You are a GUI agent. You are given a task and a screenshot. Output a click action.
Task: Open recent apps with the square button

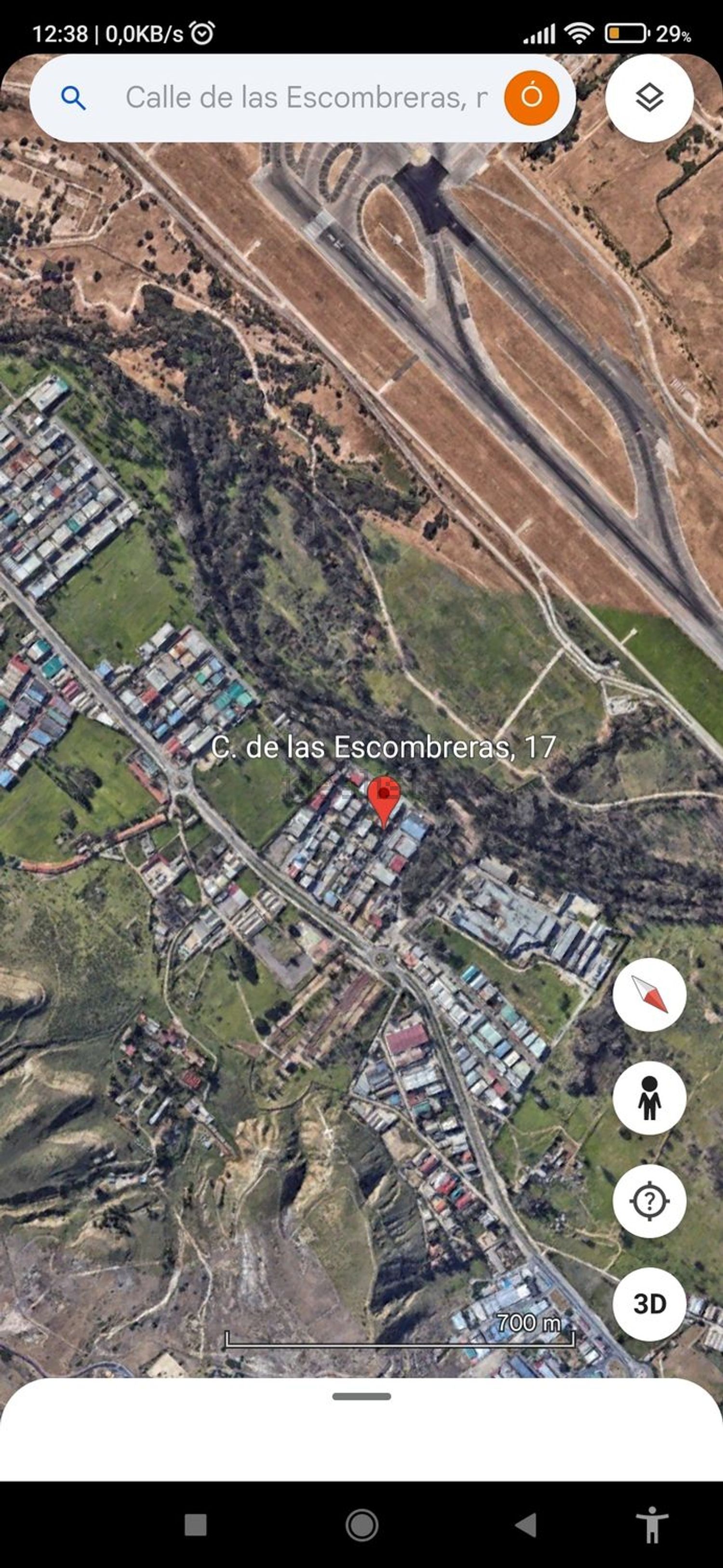tap(195, 1525)
